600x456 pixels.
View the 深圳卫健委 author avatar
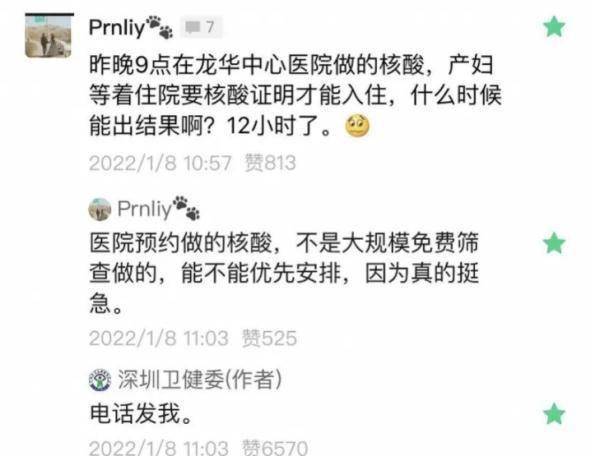pos(99,379)
